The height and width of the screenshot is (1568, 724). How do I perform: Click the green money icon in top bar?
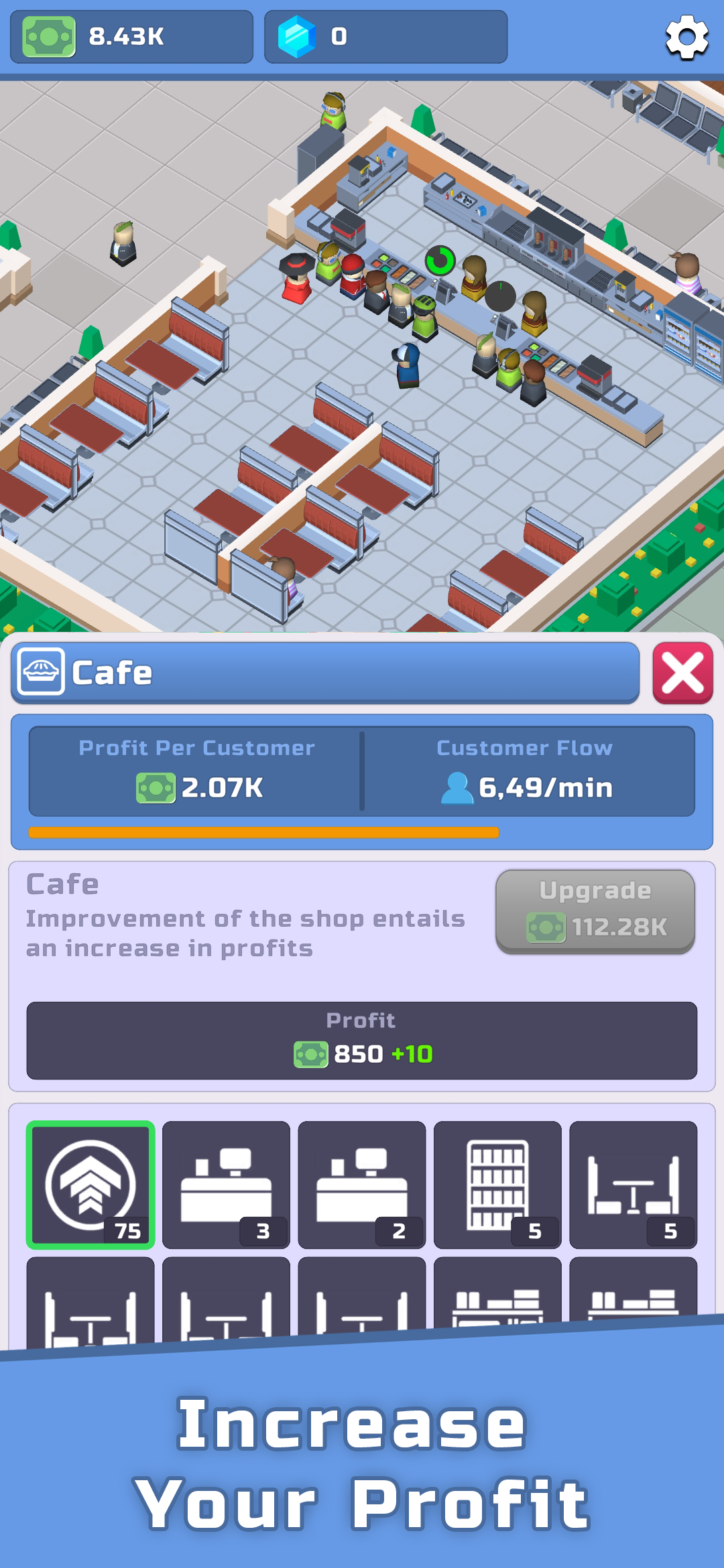coord(47,37)
